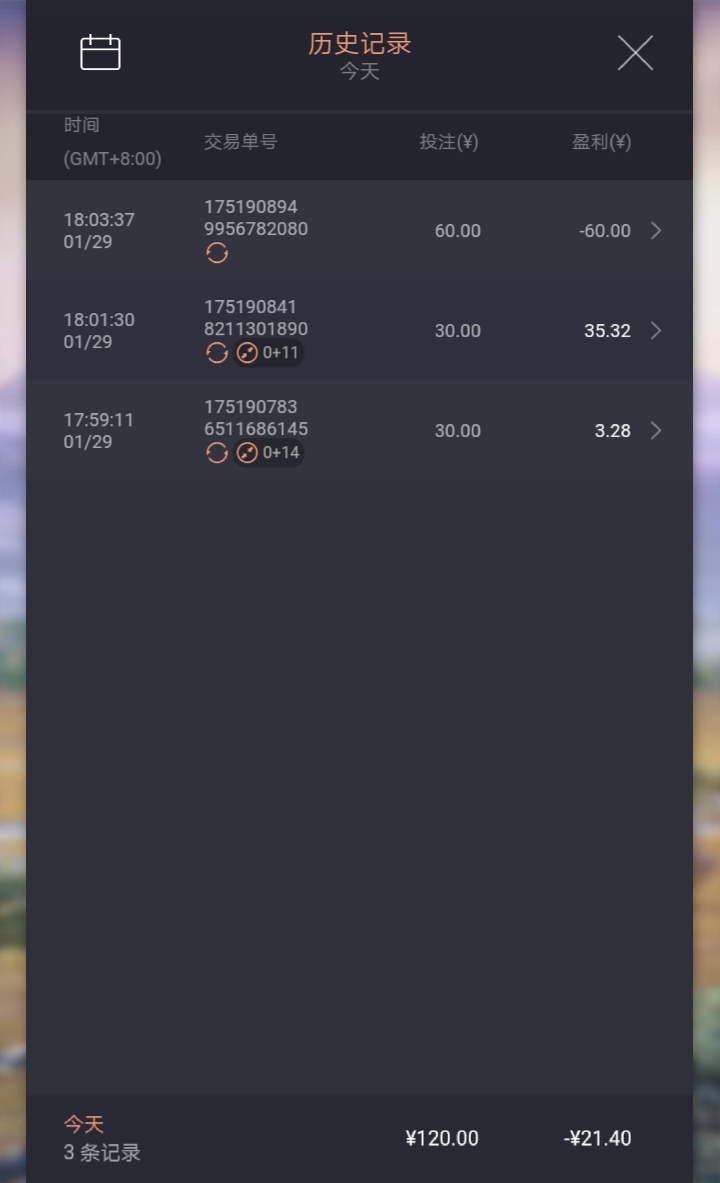The image size is (720, 1183).
Task: Close the 历史记录 history panel
Action: click(x=635, y=53)
